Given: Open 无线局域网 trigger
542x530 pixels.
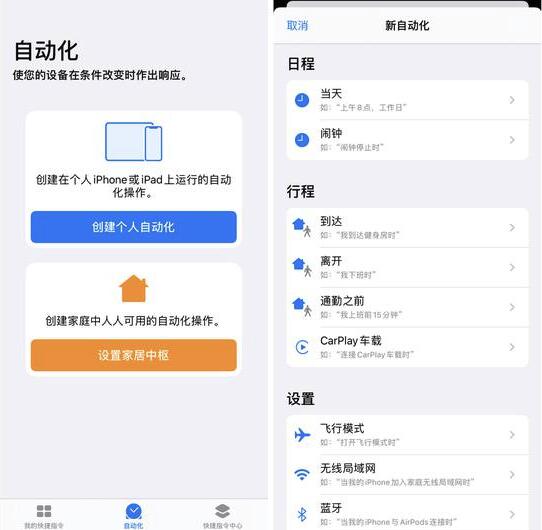Looking at the screenshot, I should click(407, 475).
